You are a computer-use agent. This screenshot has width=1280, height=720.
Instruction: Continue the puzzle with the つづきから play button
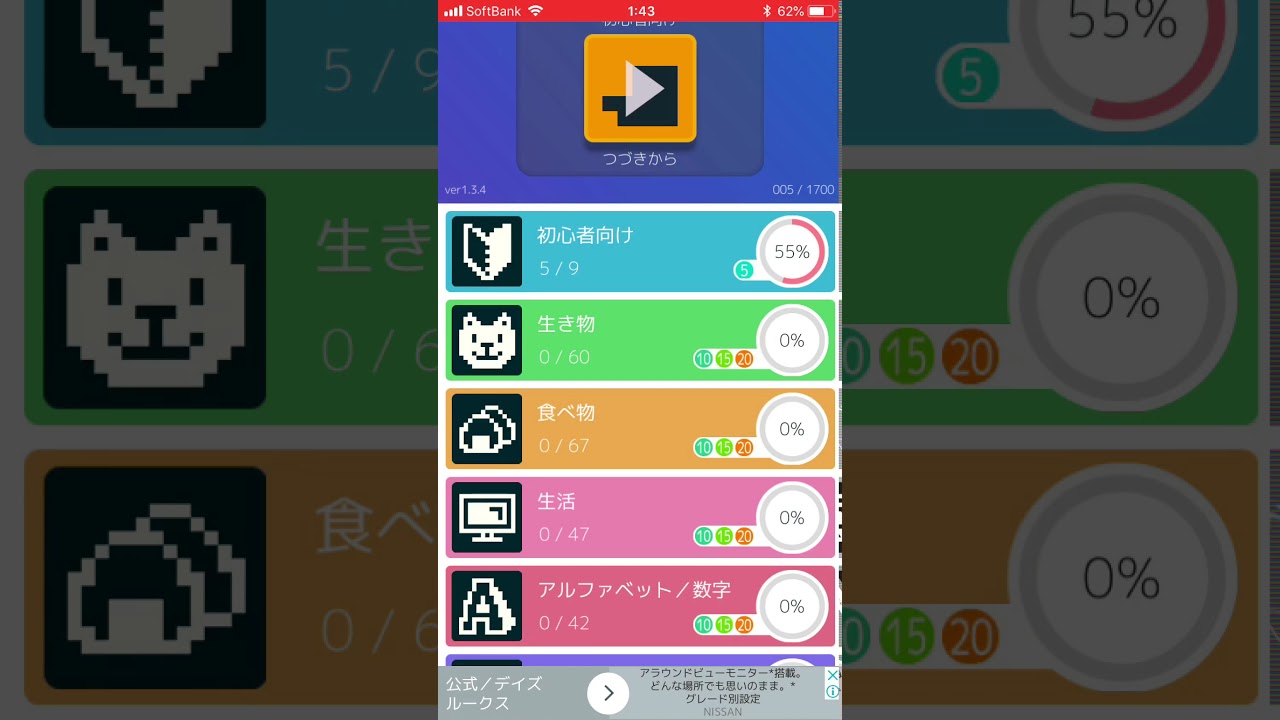click(640, 88)
